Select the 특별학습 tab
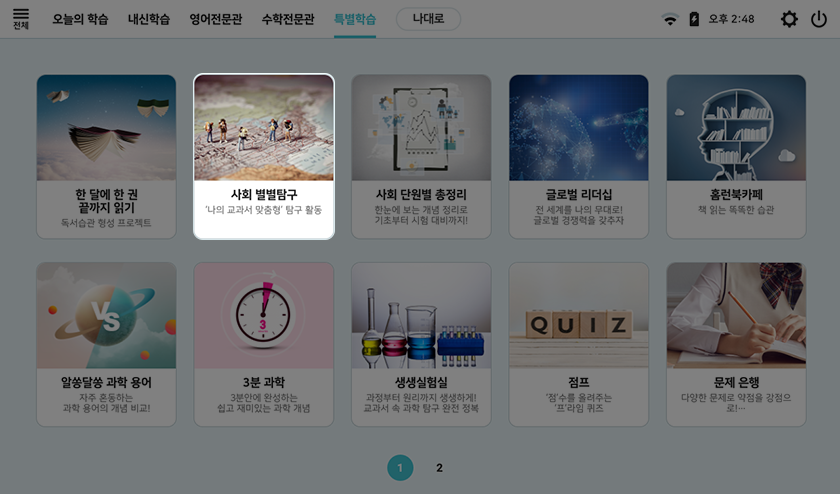This screenshot has width=840, height=494. [355, 19]
